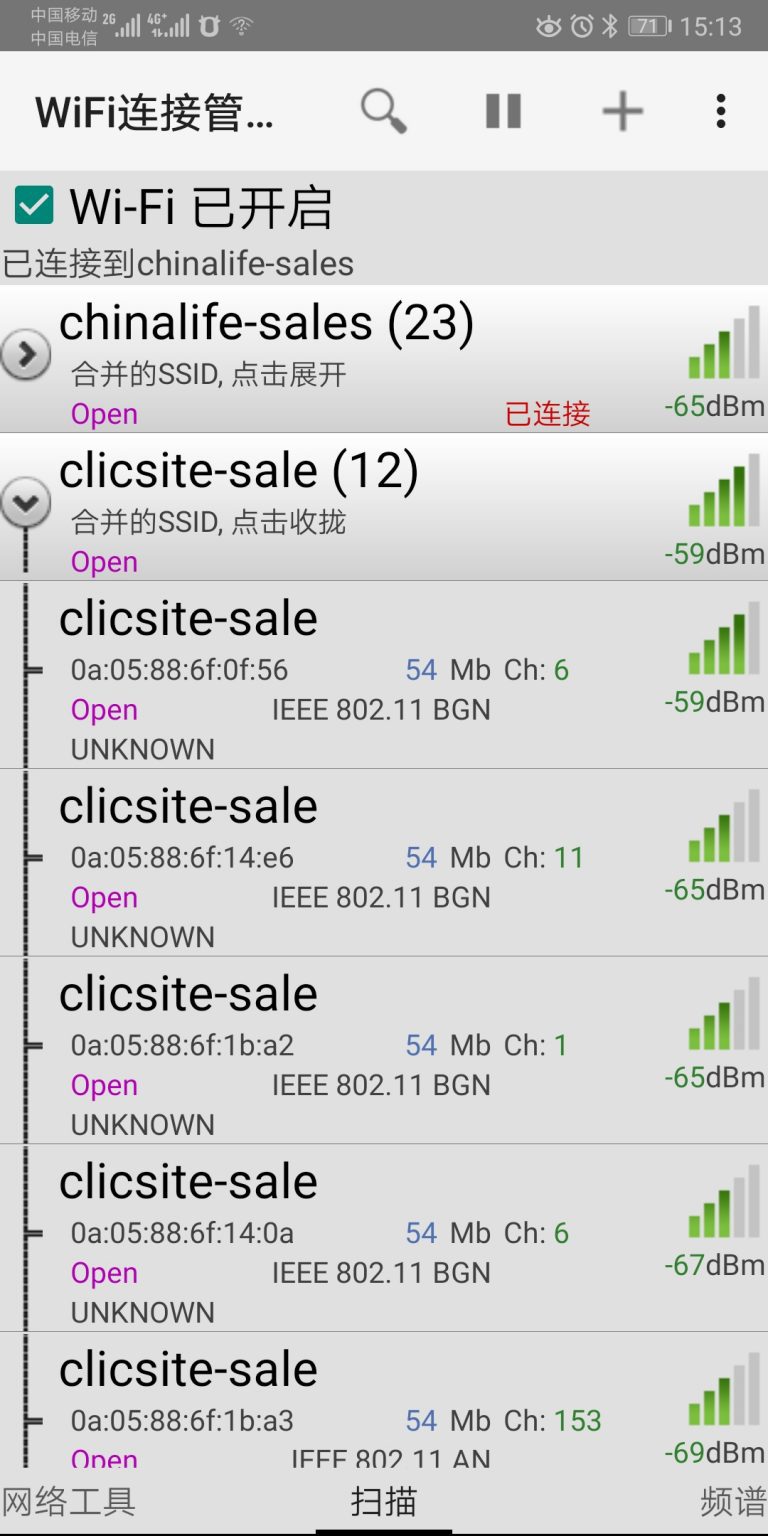Open access point 0a:05:88:6f:1b:a3 on channel 153

[384, 1400]
